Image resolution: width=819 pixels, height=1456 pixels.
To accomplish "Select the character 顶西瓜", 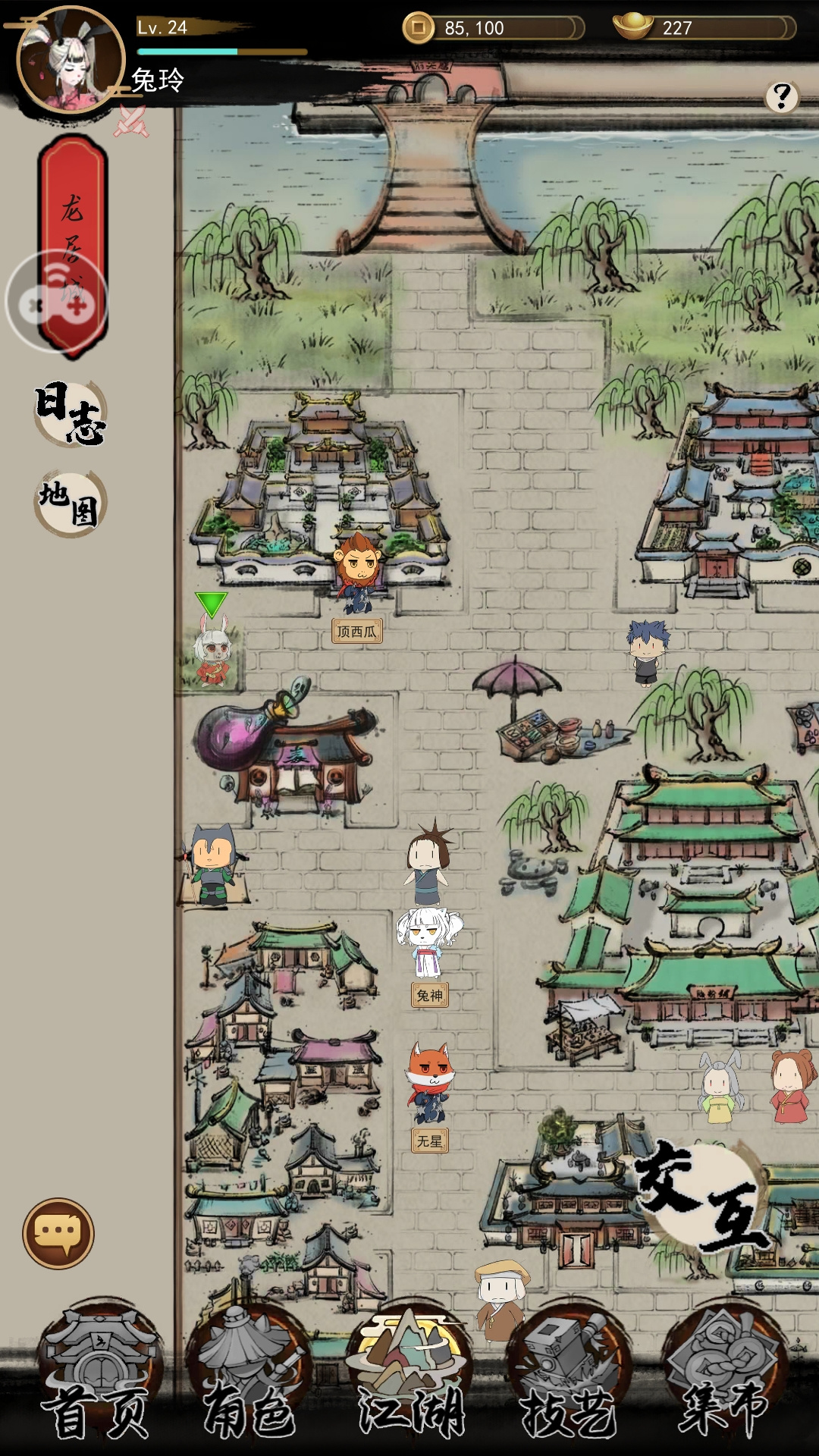I will pyautogui.click(x=356, y=575).
